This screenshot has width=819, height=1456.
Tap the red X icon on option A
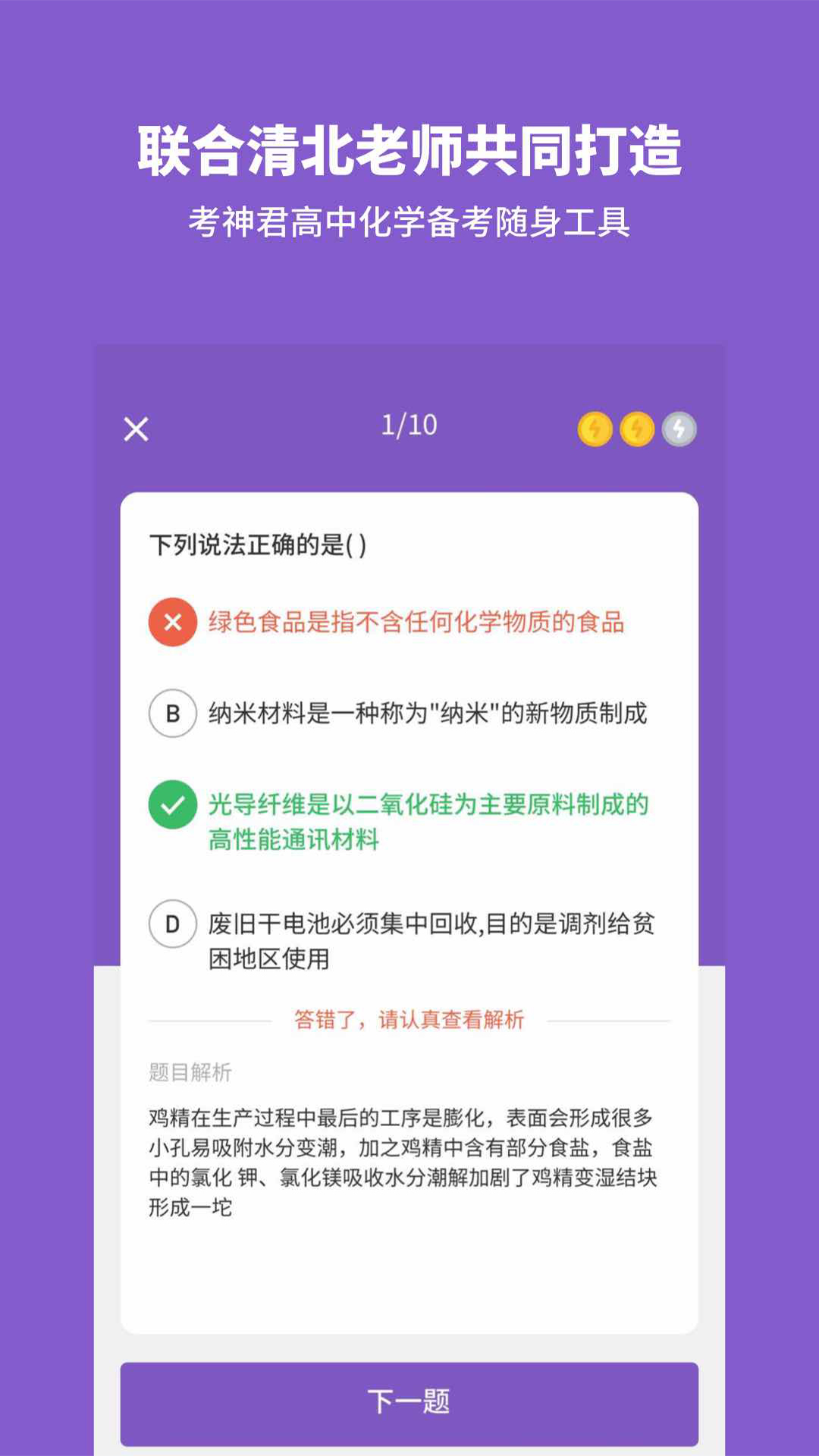click(x=172, y=622)
